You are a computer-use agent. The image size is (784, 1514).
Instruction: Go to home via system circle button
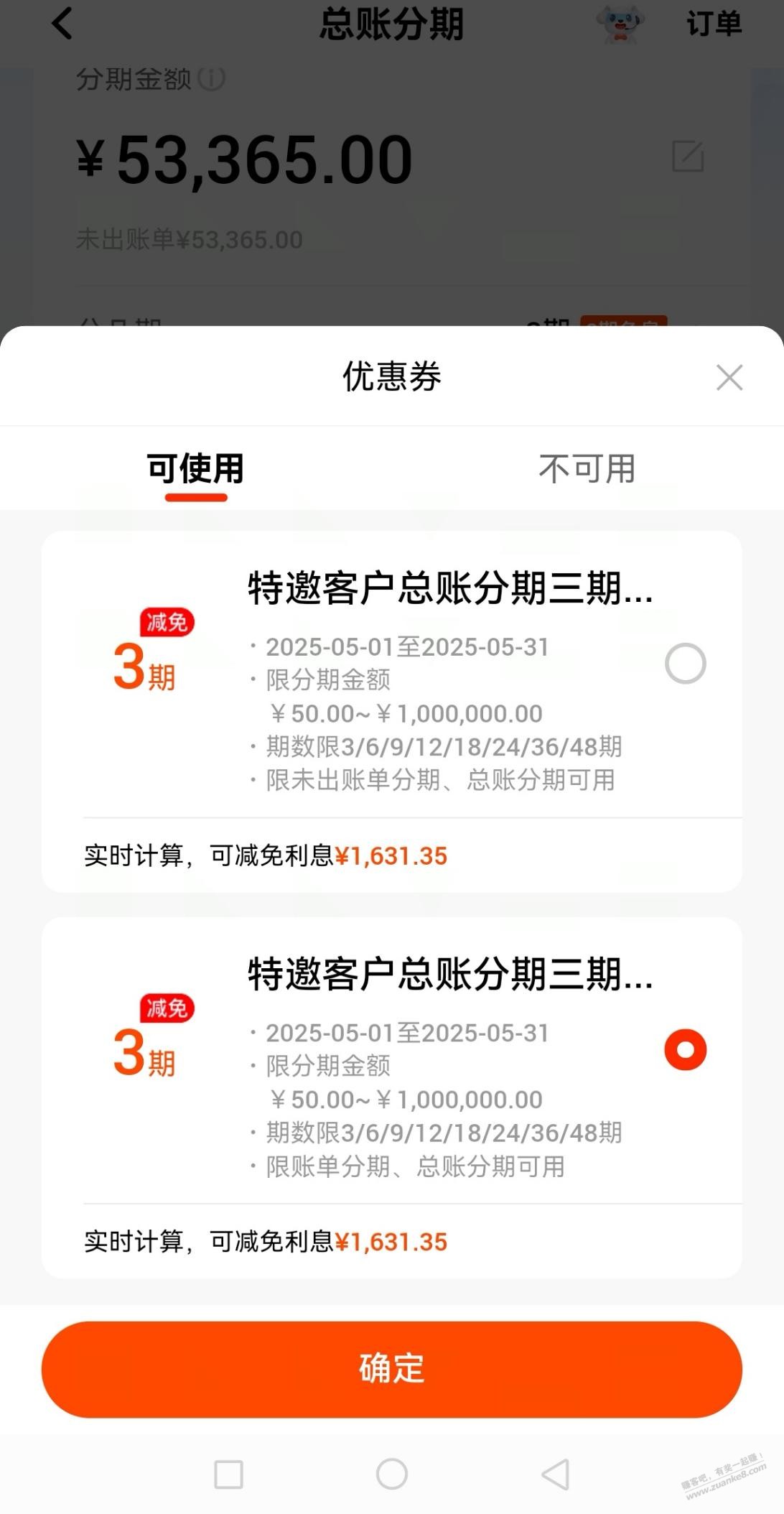(x=392, y=1474)
